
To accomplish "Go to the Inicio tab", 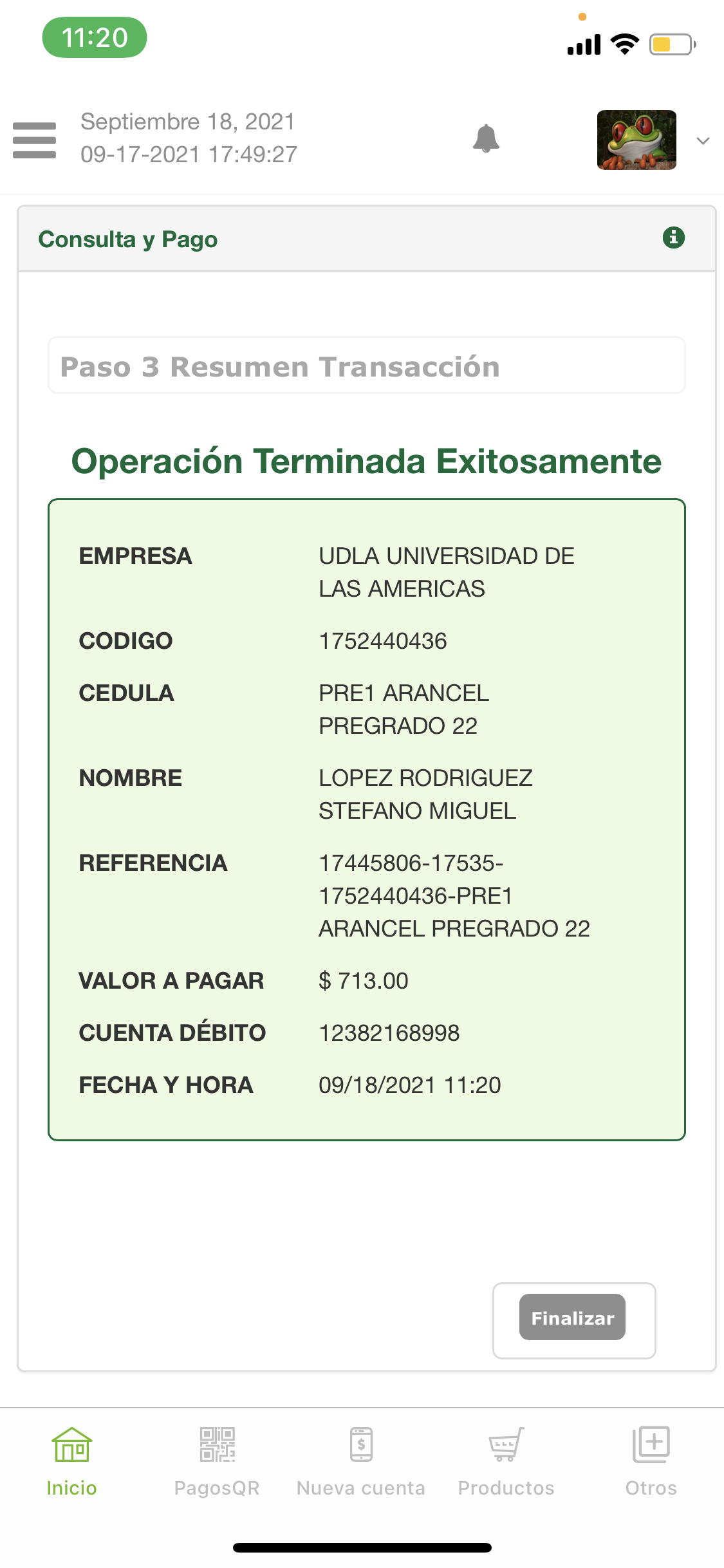I will (72, 1461).
